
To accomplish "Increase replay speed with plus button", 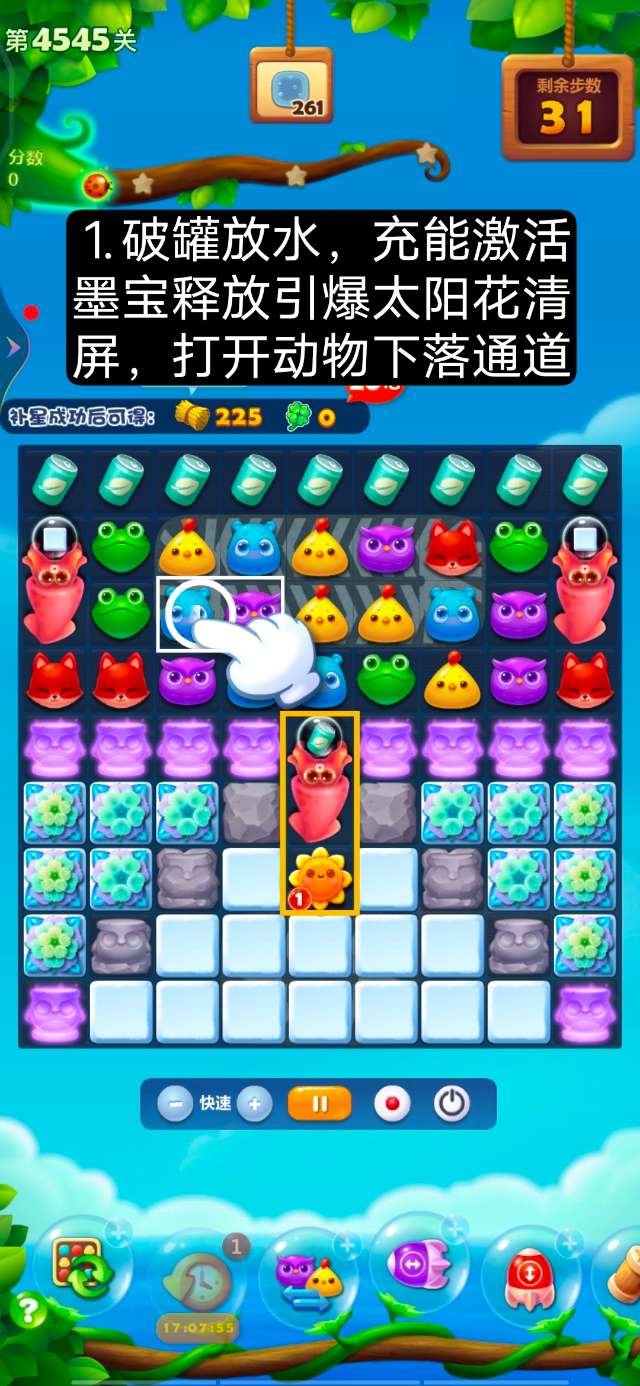I will 254,1104.
